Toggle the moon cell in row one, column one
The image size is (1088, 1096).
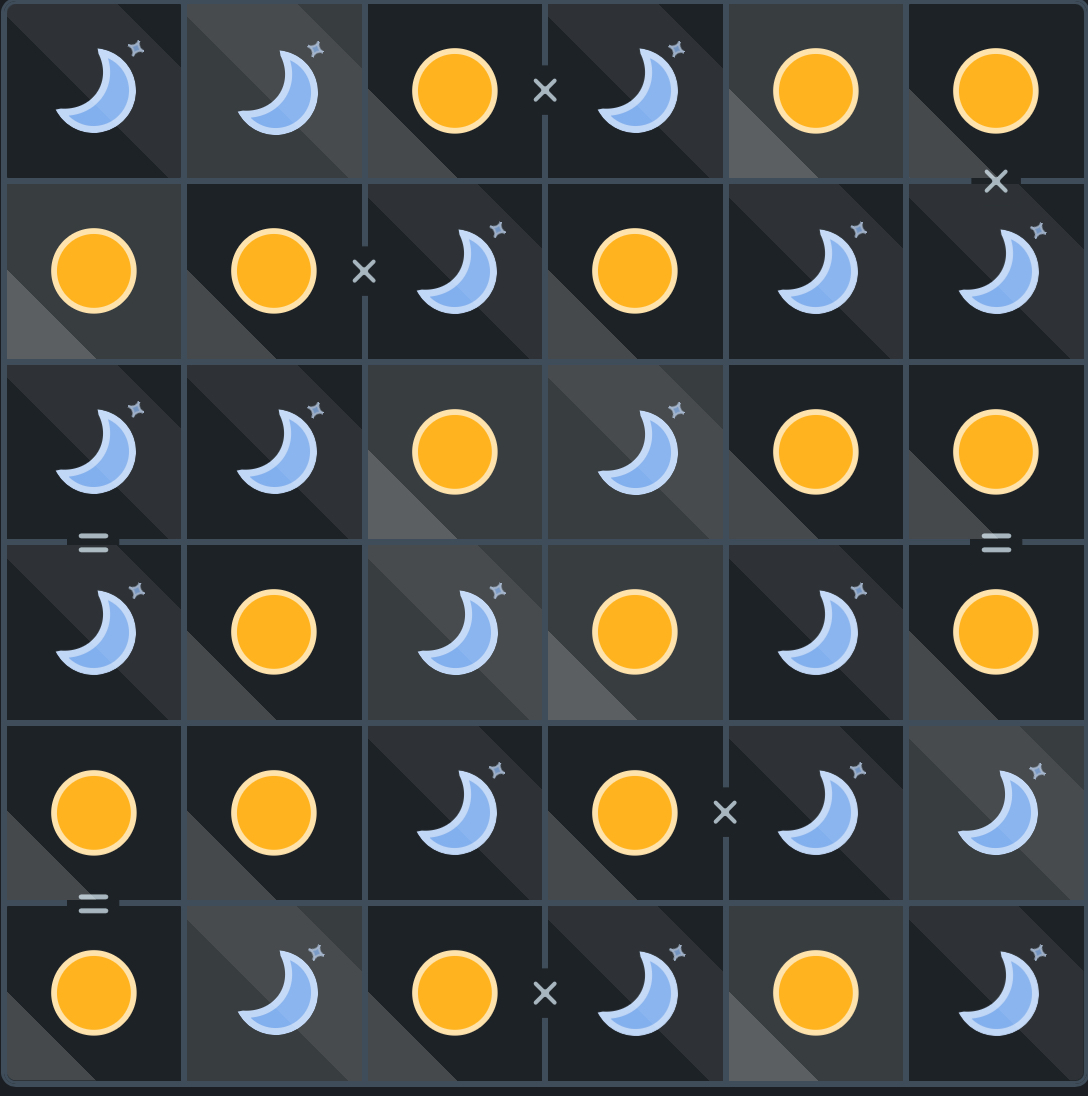[94, 91]
